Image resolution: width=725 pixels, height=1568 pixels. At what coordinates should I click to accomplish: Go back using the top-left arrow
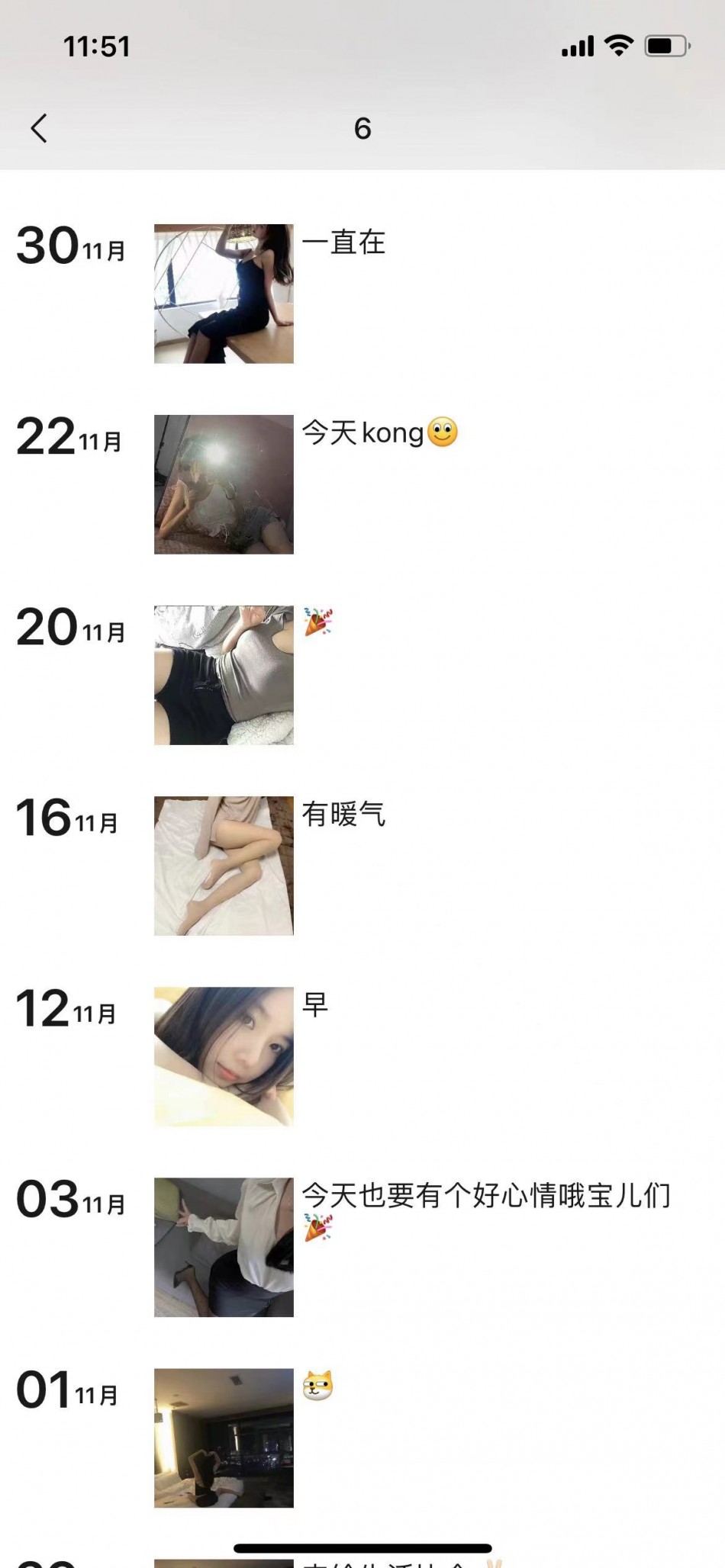coord(39,128)
